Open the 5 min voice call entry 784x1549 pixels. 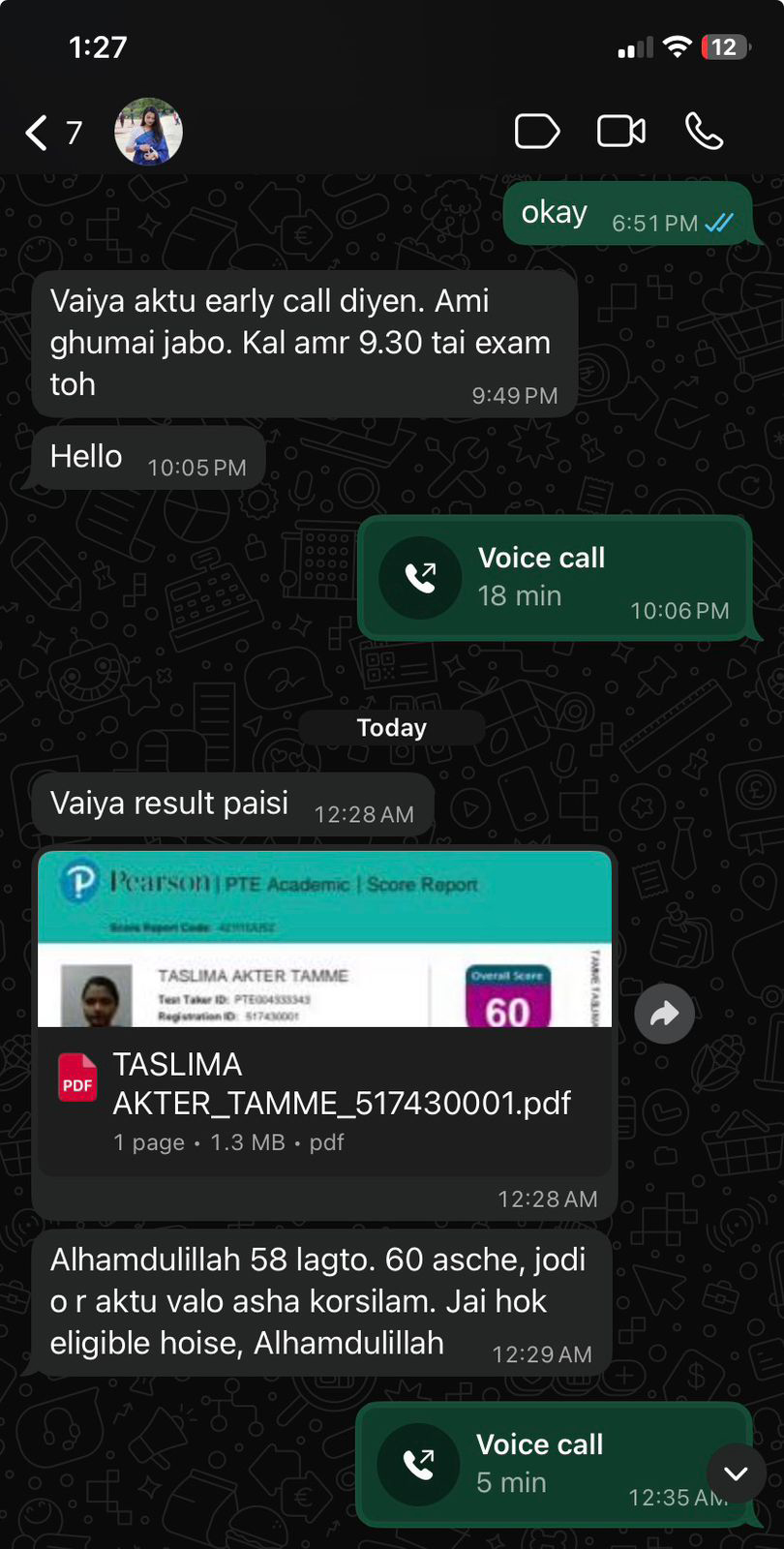[x=542, y=1463]
